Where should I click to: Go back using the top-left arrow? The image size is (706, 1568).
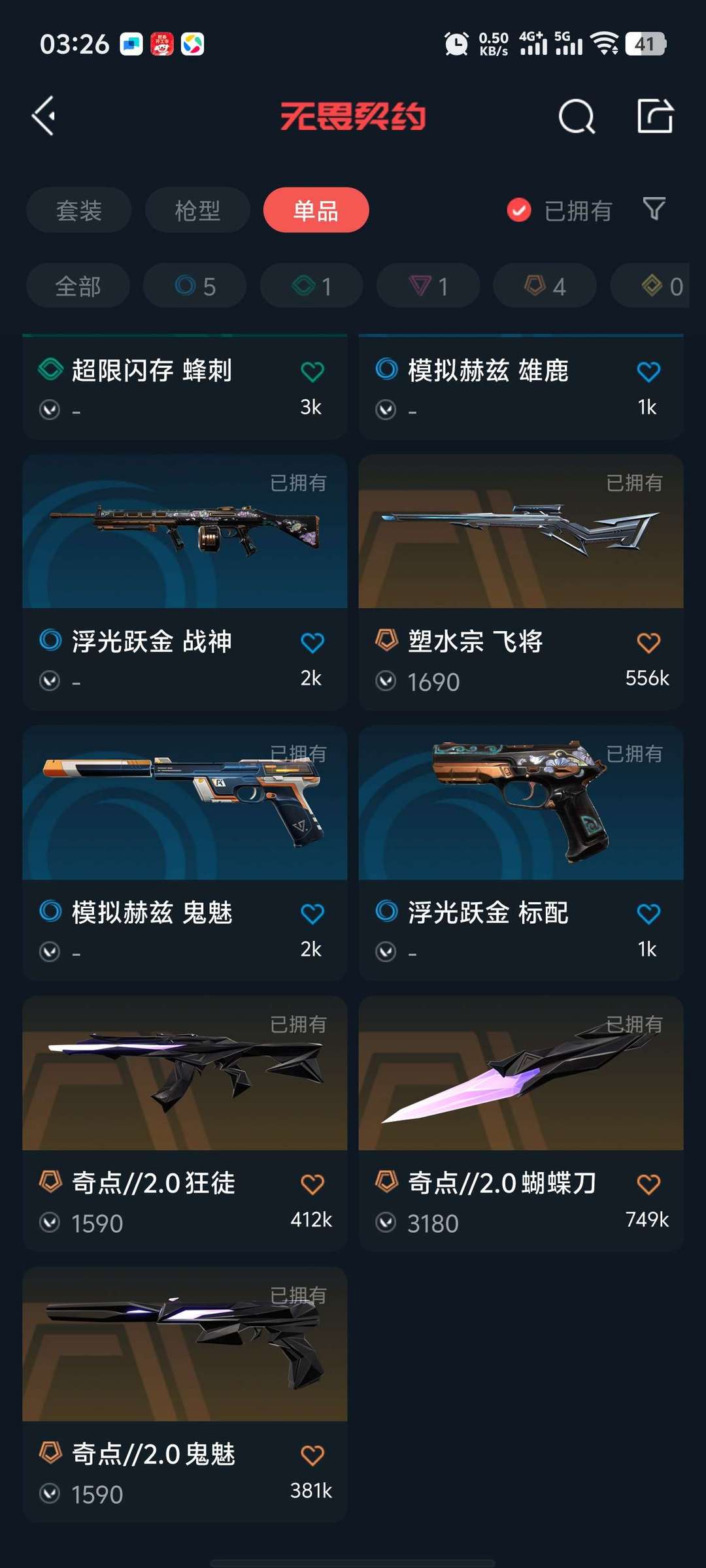coord(44,116)
